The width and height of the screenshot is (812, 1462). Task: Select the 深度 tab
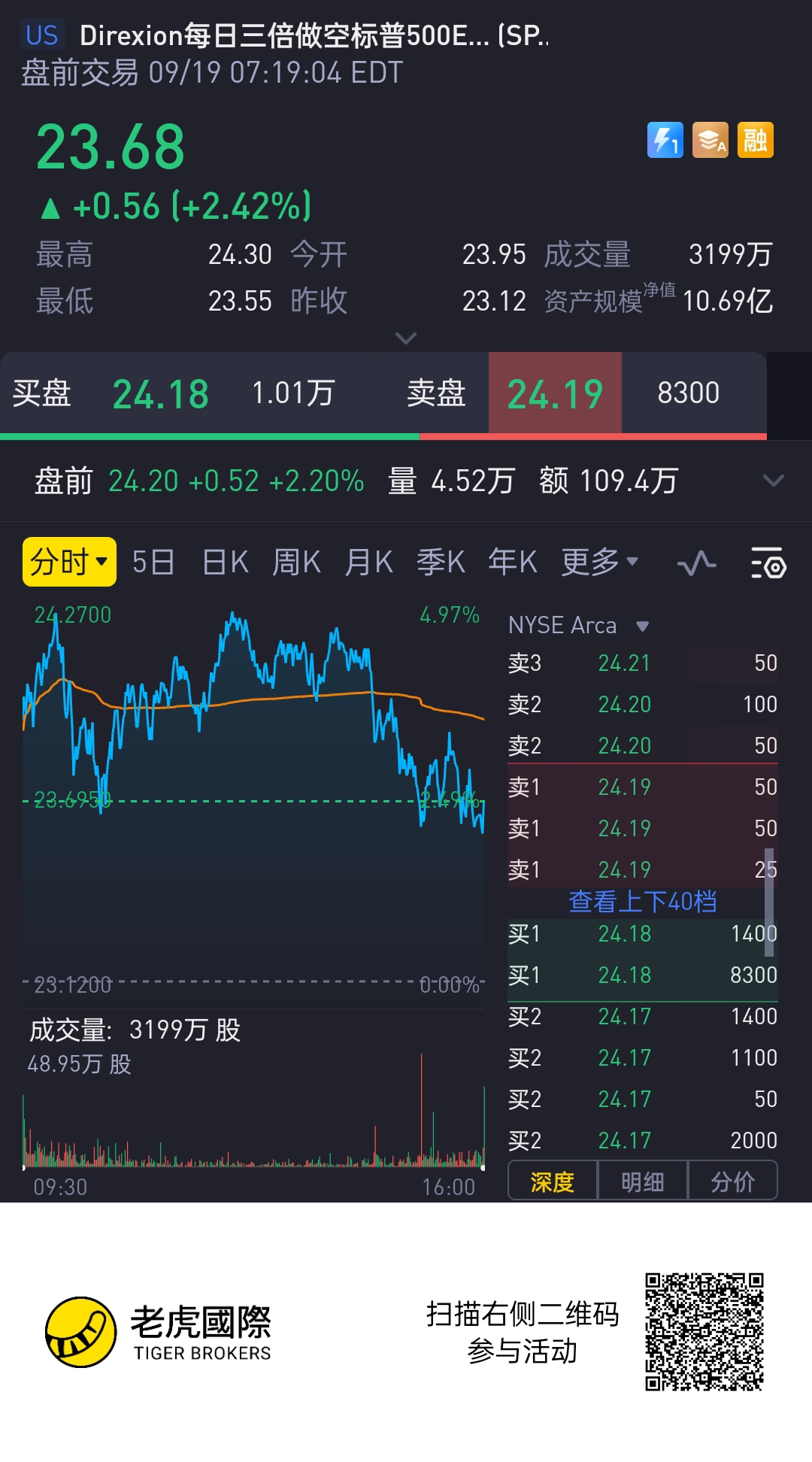[x=553, y=1181]
